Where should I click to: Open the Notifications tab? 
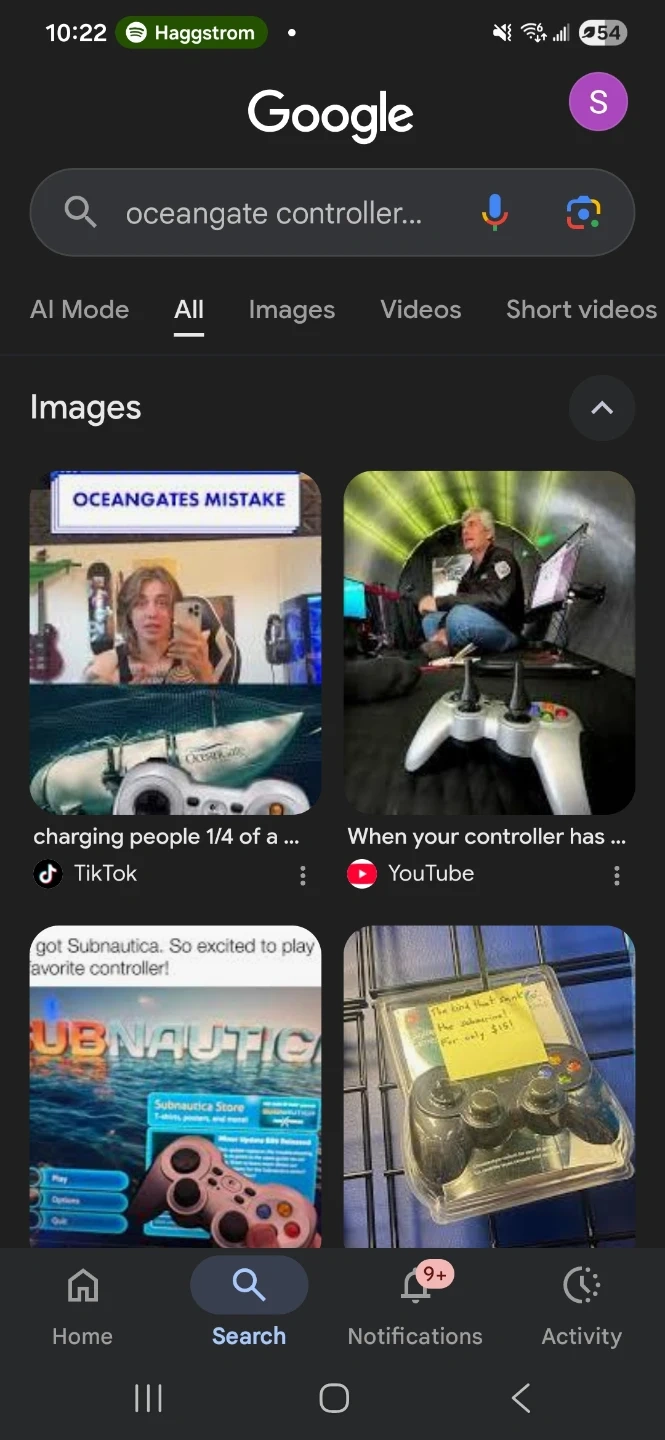pyautogui.click(x=415, y=1304)
